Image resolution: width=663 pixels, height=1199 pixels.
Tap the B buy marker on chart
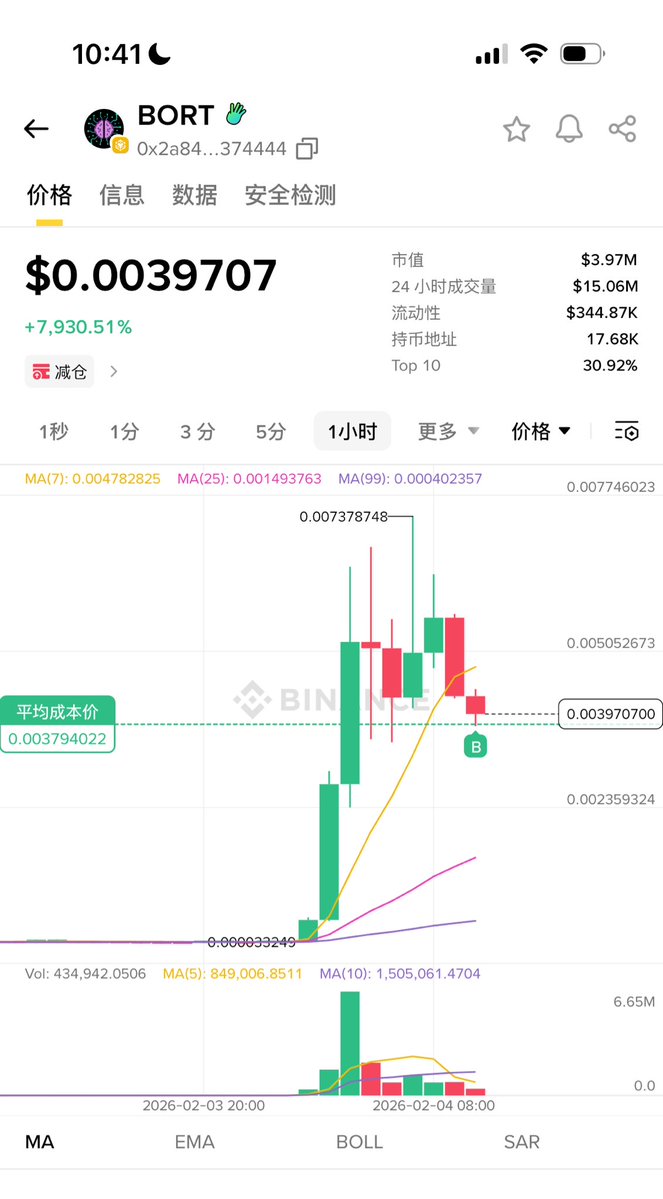tap(476, 746)
